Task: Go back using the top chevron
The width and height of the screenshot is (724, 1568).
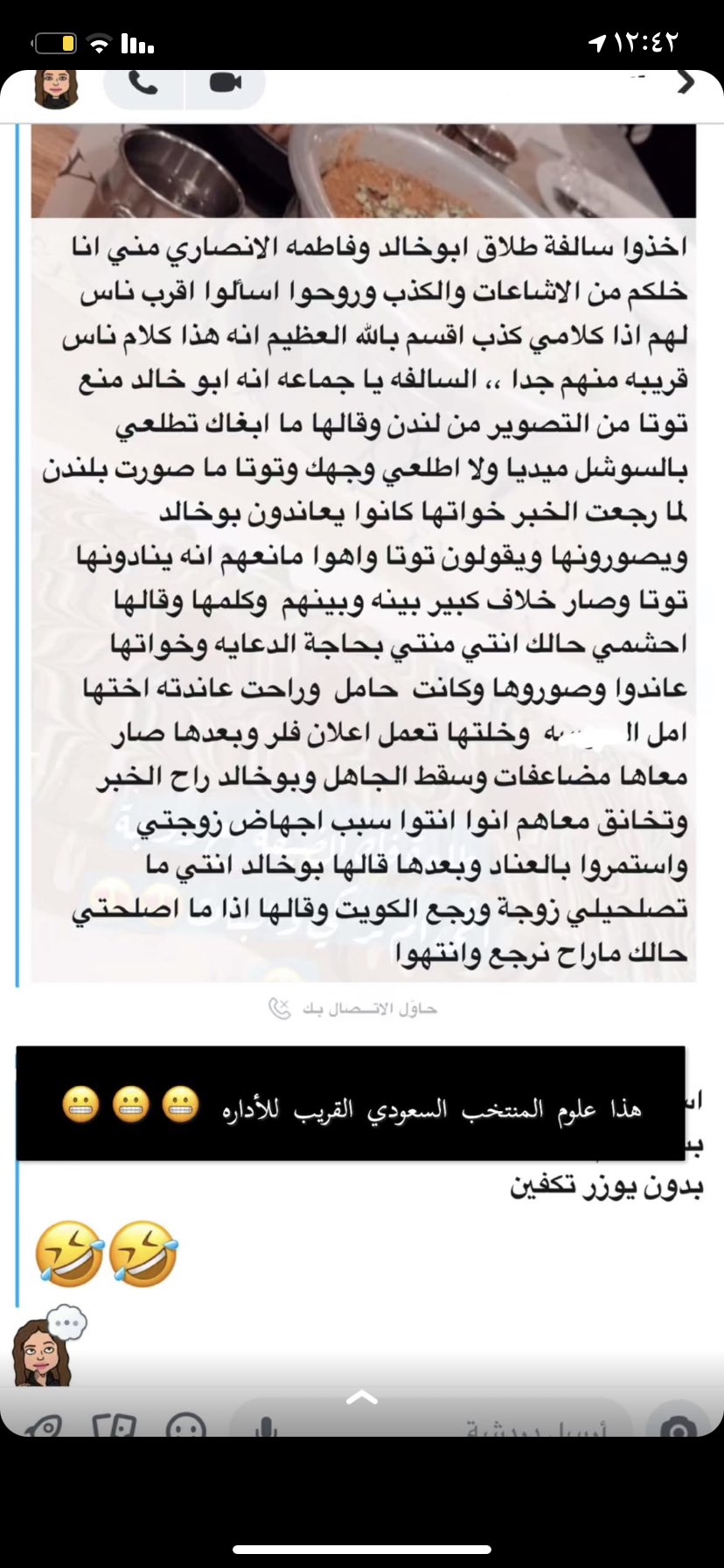Action: (x=686, y=83)
